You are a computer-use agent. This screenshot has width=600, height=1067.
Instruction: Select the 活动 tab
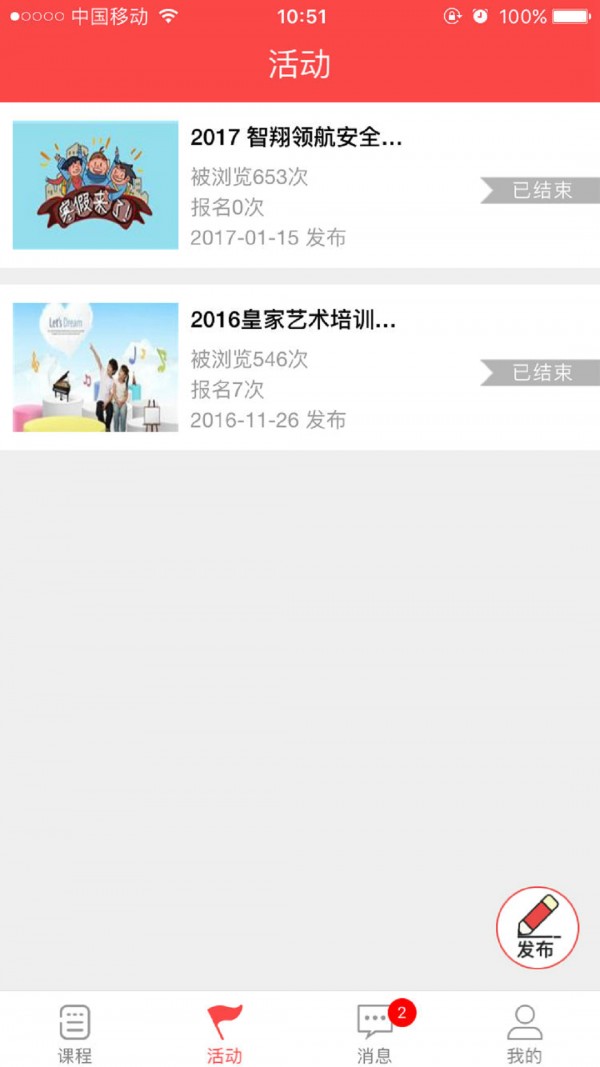[x=225, y=1032]
